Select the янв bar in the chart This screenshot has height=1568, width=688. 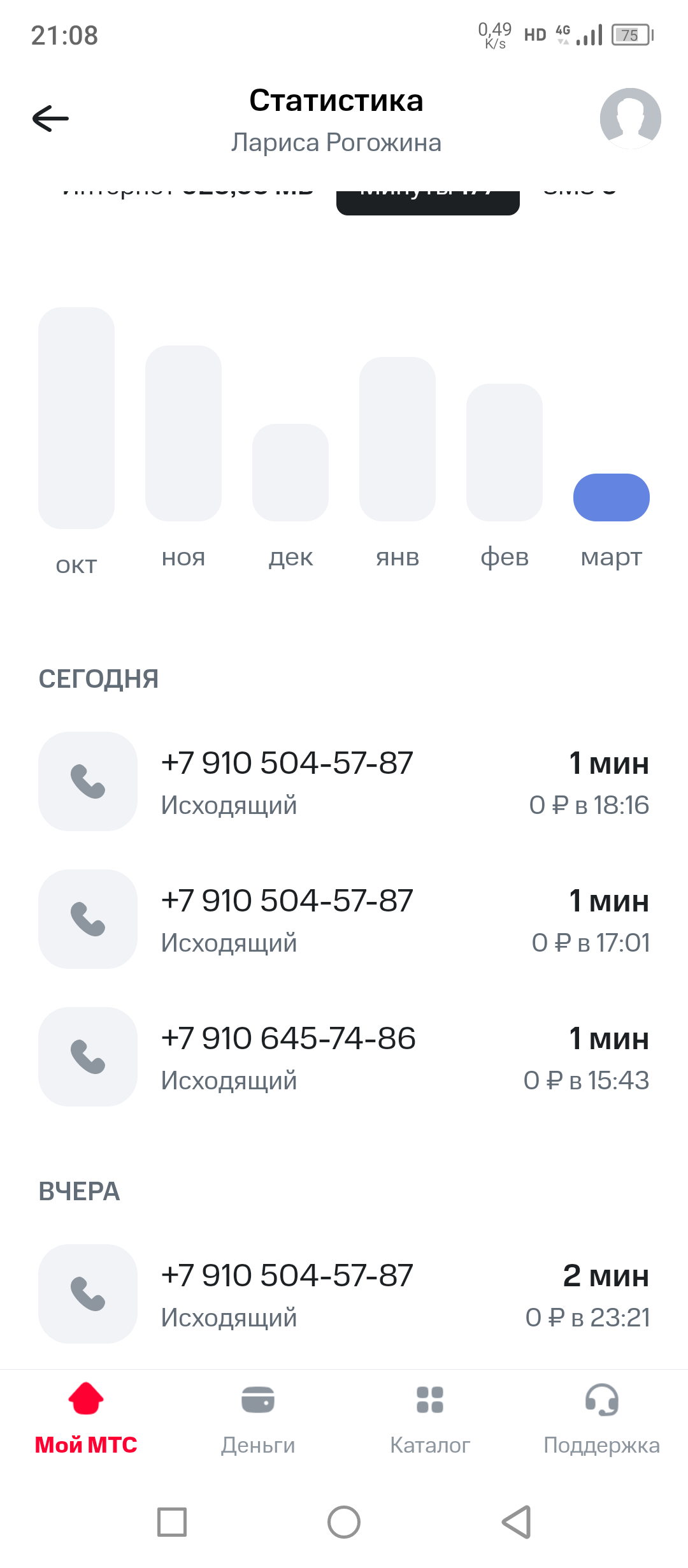tap(398, 439)
